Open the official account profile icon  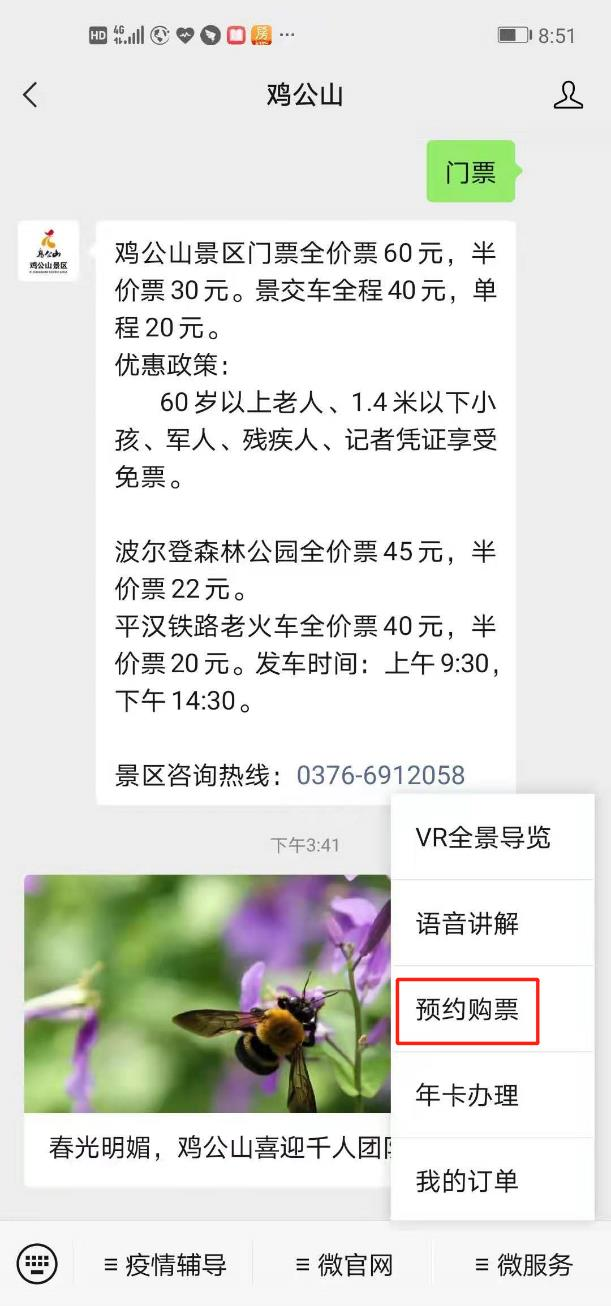point(568,95)
